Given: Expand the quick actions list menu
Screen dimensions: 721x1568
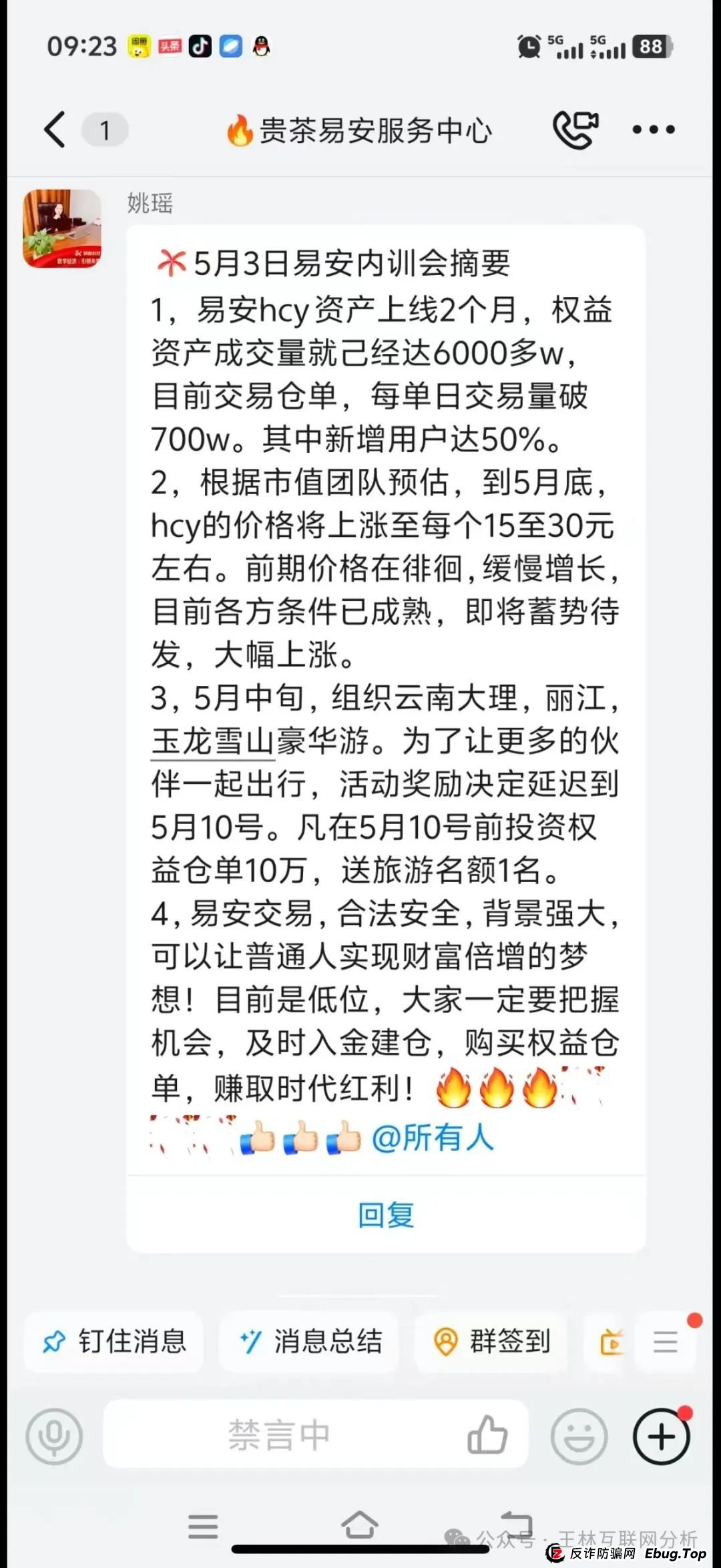Looking at the screenshot, I should click(x=665, y=1341).
